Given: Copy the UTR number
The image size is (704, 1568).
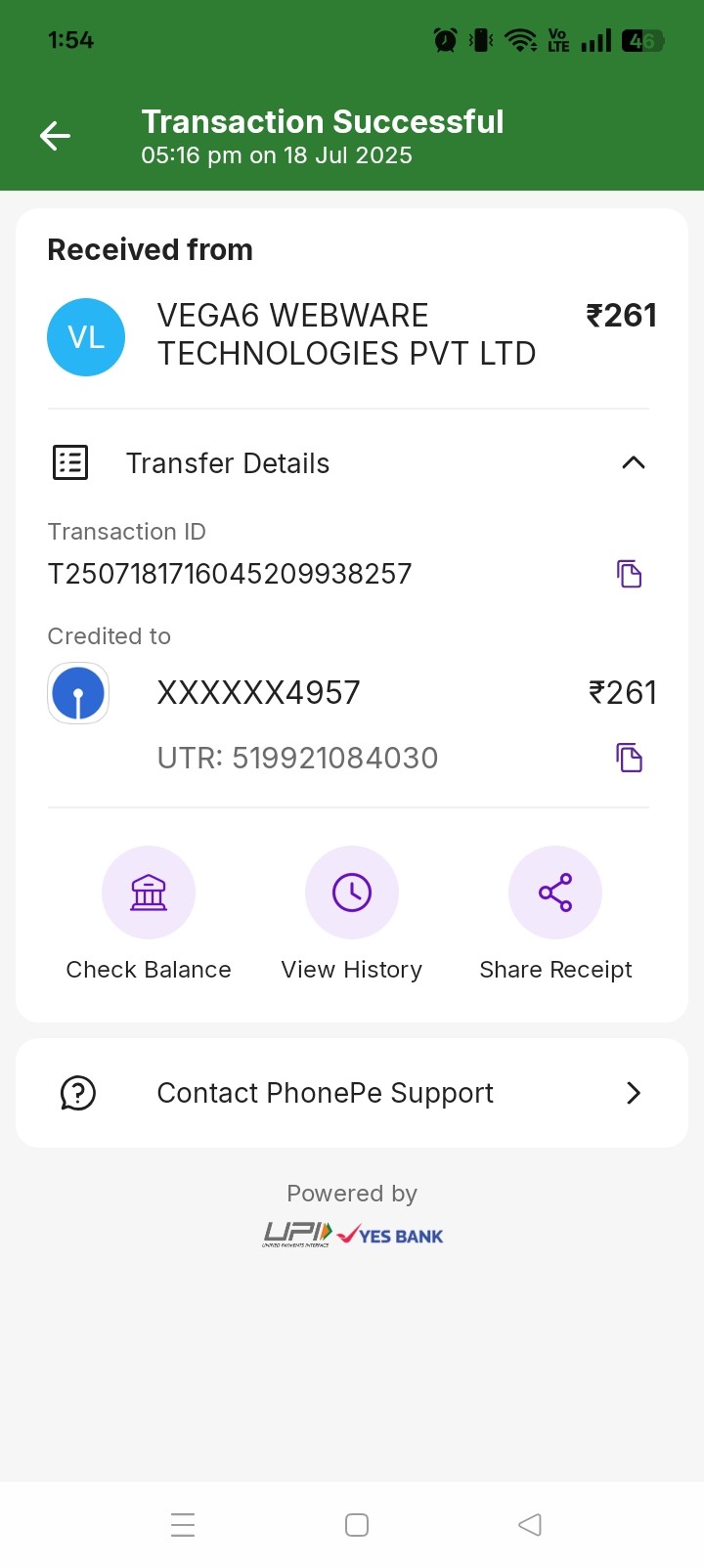Looking at the screenshot, I should 629,758.
